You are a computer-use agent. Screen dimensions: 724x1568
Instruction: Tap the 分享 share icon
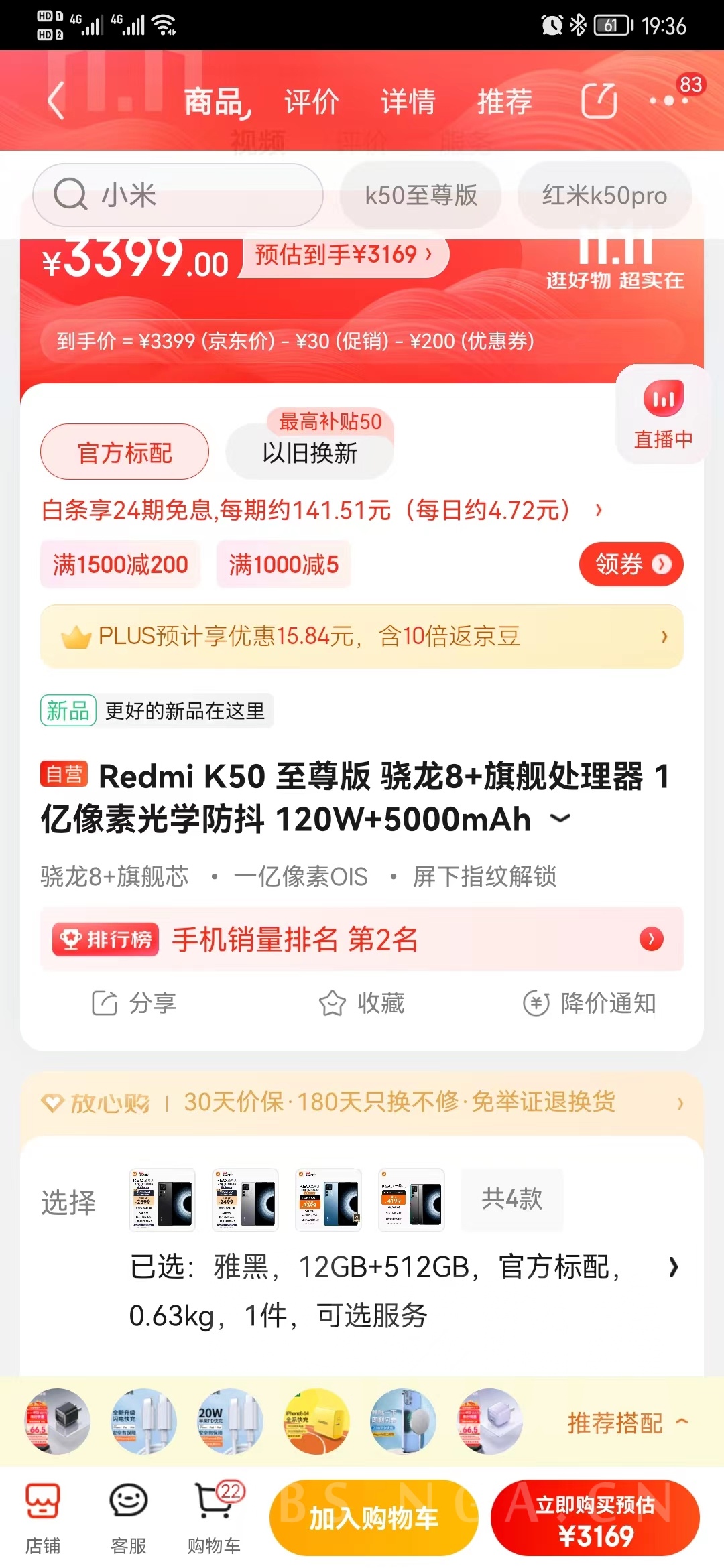click(x=134, y=1003)
